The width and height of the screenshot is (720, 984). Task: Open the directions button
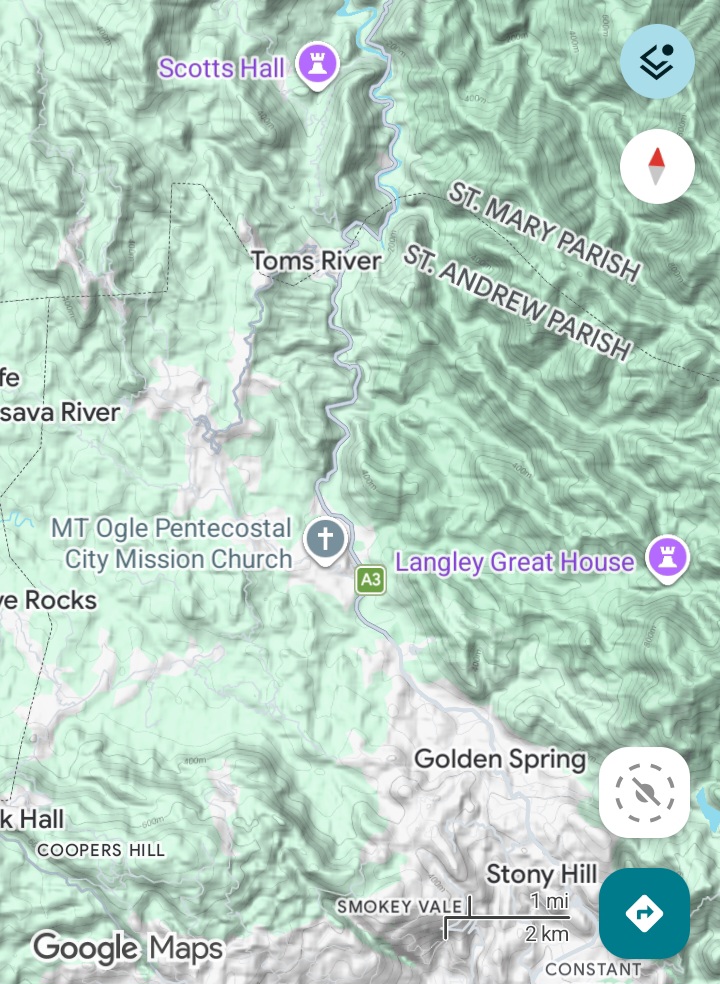(644, 913)
